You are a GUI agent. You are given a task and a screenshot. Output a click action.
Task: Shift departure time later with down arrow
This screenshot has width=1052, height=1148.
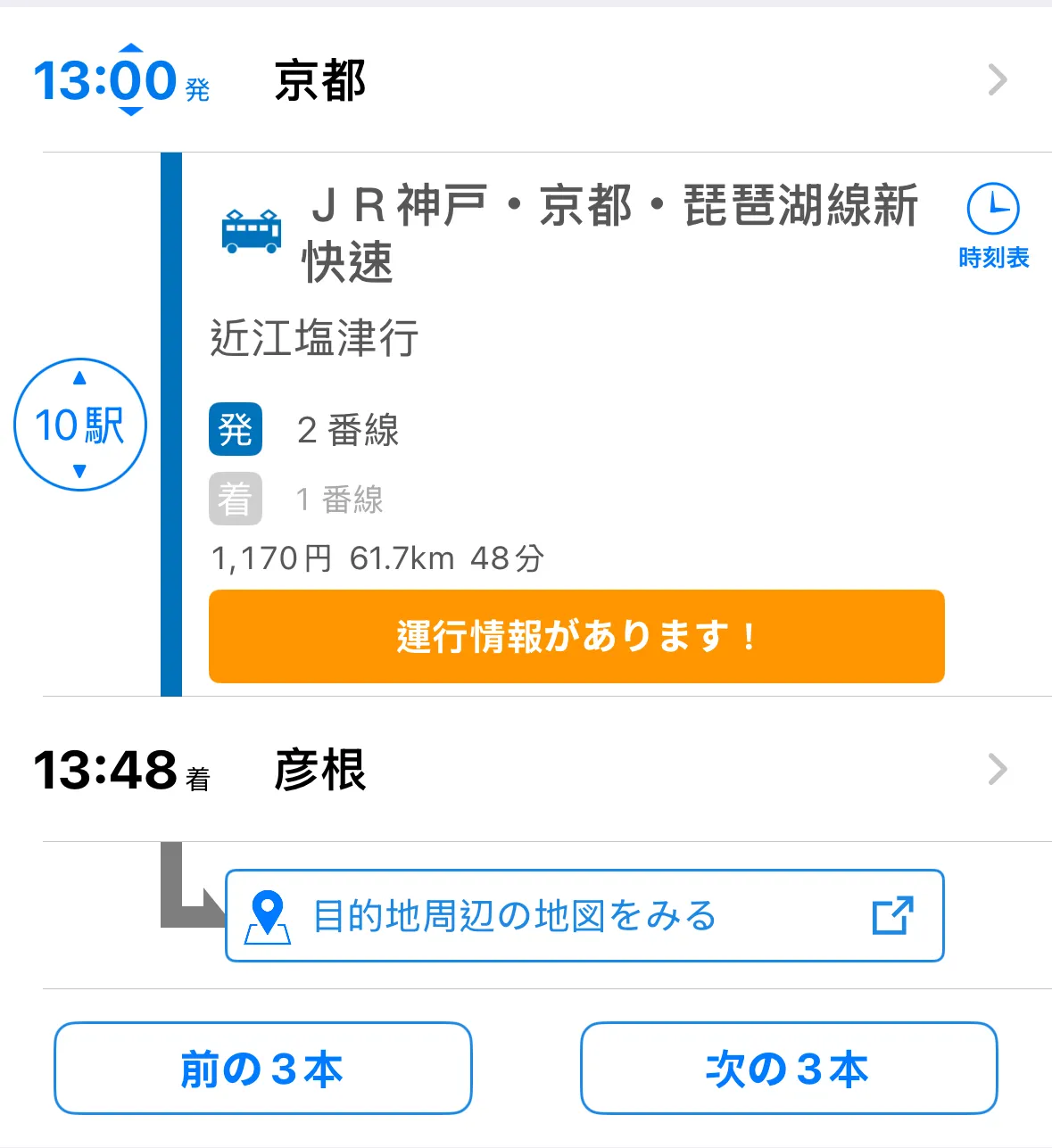[x=131, y=111]
